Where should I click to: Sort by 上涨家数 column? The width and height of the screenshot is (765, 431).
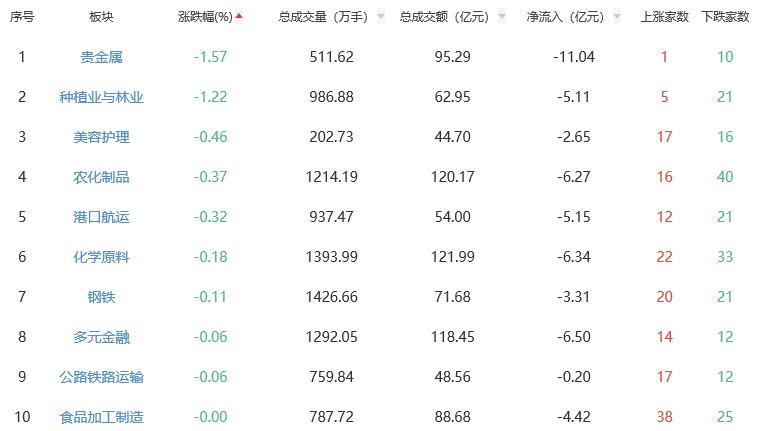664,17
